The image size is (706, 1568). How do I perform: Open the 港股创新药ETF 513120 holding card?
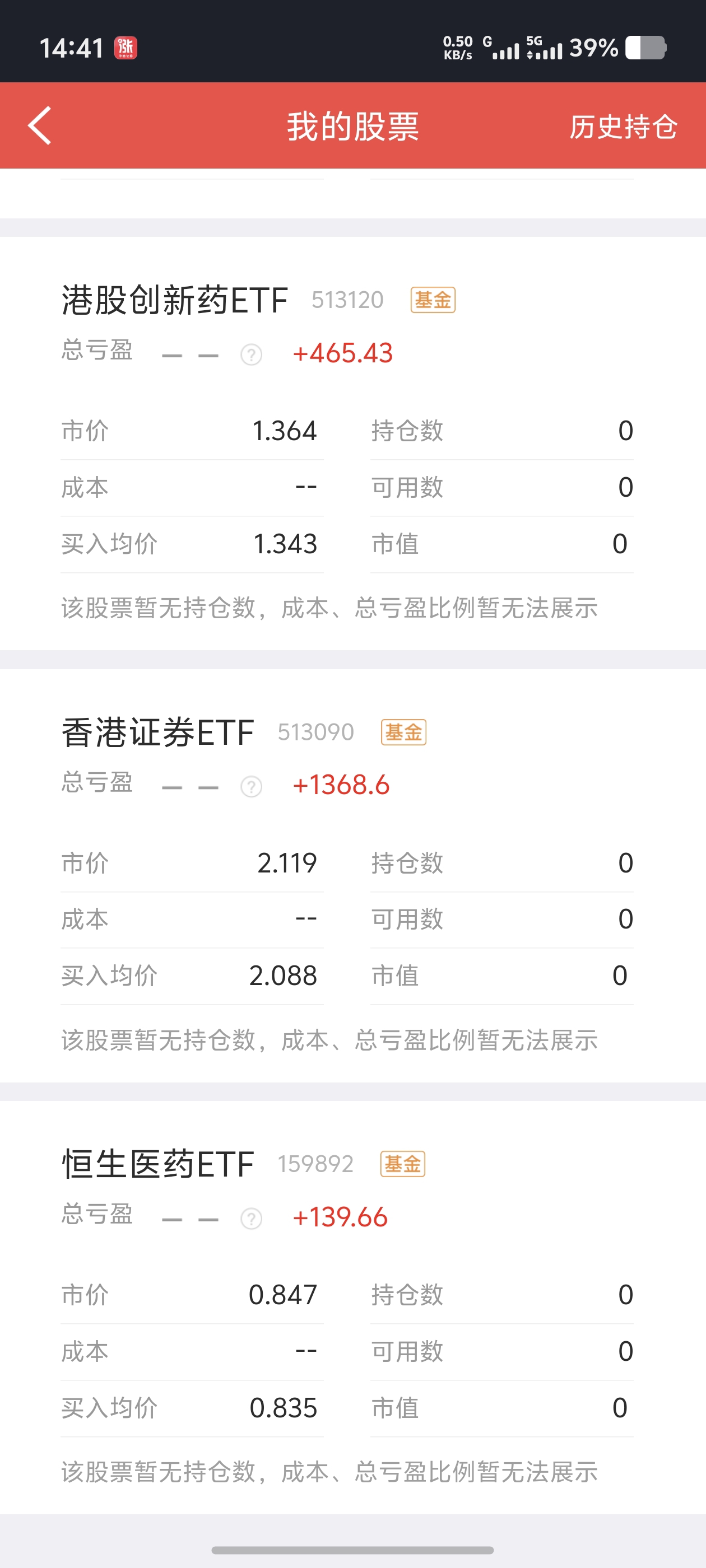(x=352, y=443)
